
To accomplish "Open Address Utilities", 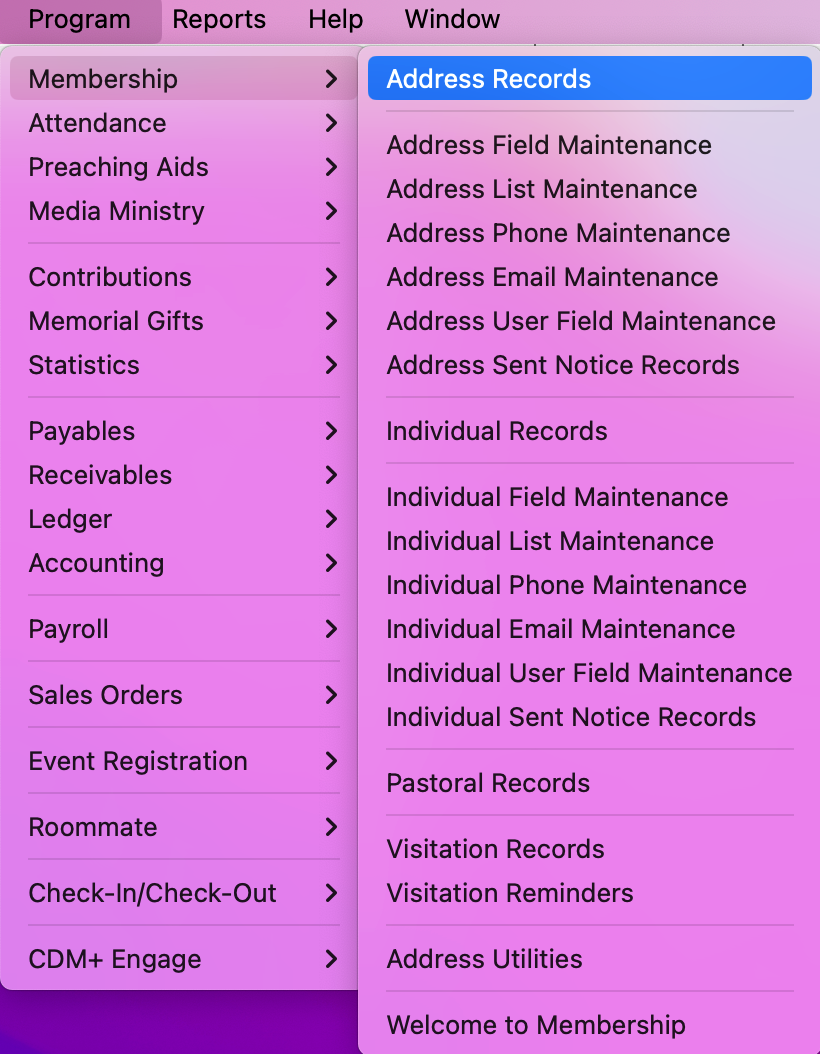I will (x=484, y=959).
